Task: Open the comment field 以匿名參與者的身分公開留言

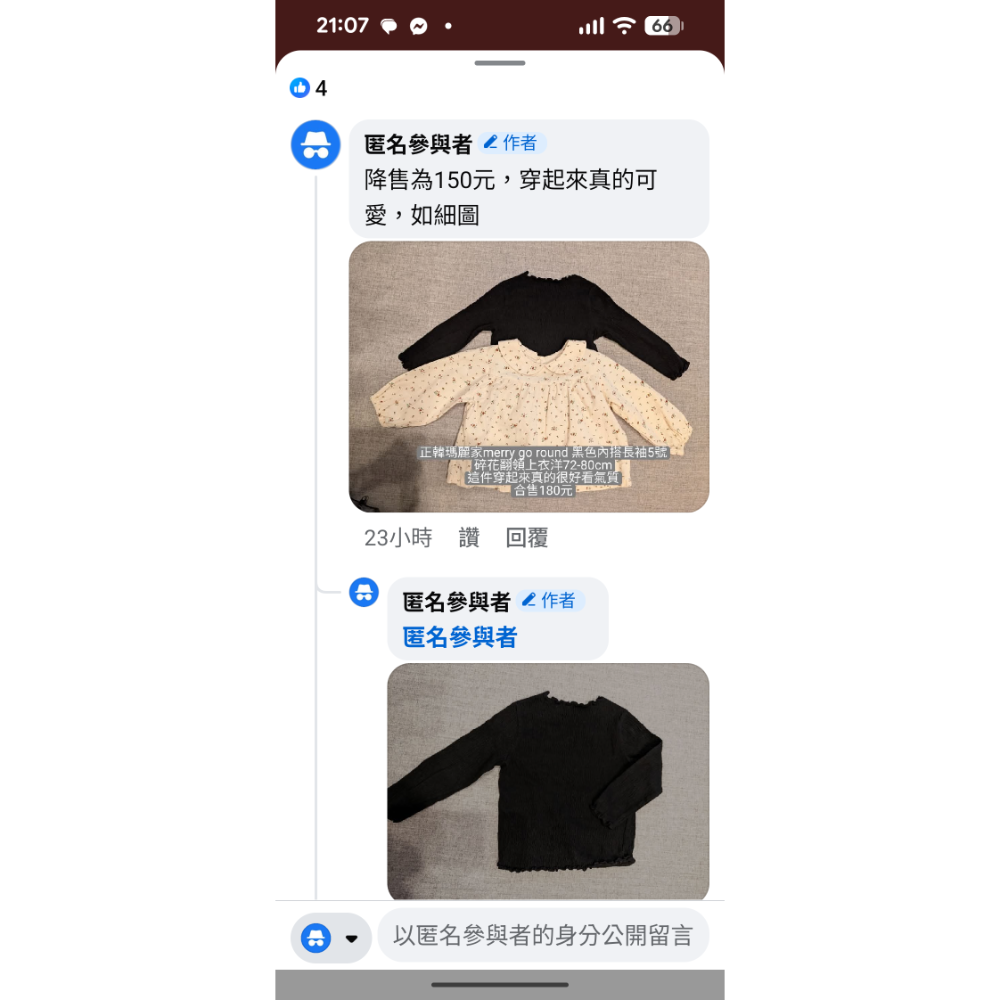Action: 542,936
